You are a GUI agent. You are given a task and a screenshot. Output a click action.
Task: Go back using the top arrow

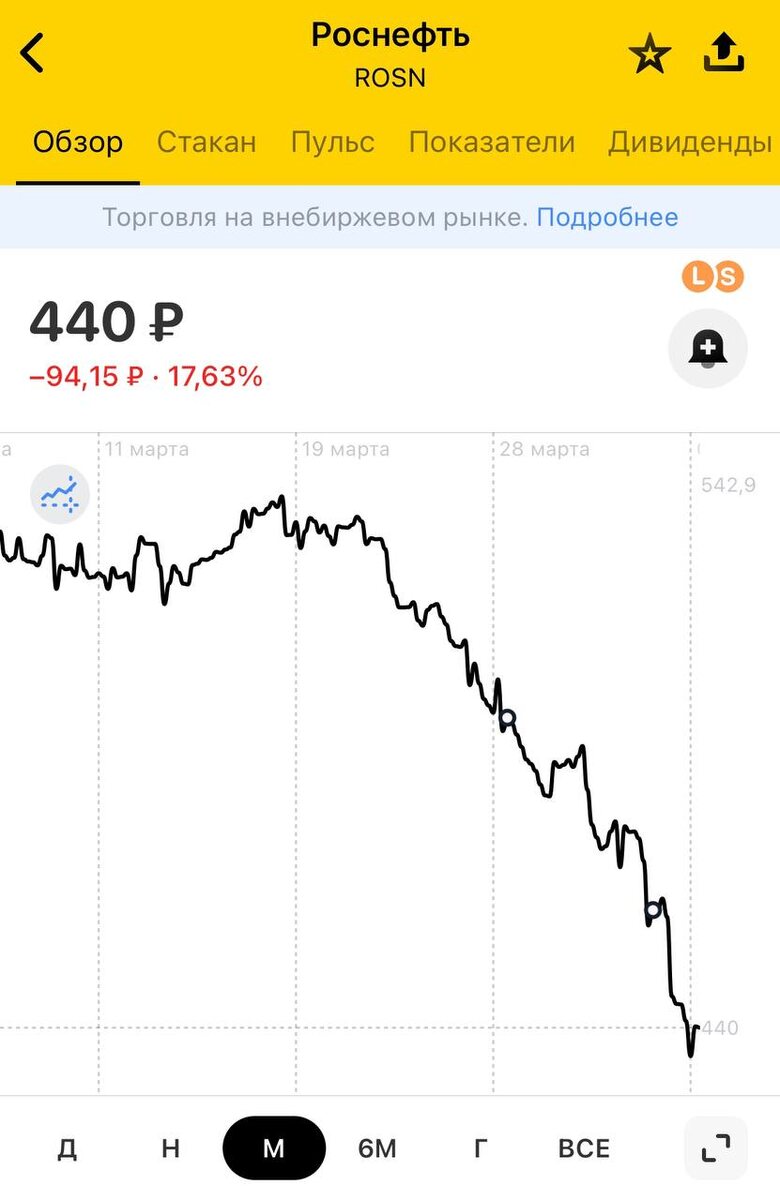click(x=33, y=53)
